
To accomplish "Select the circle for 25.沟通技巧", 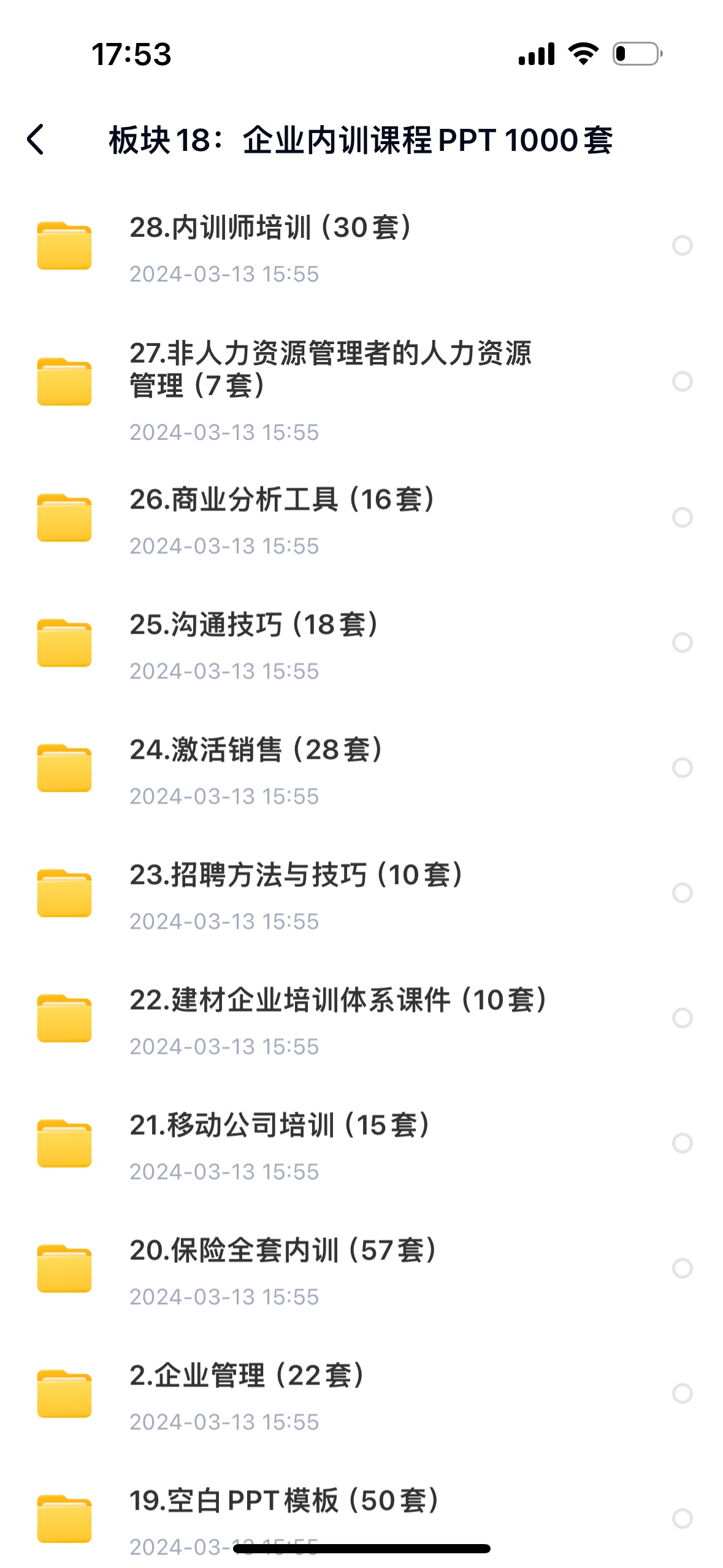I will pos(682,642).
